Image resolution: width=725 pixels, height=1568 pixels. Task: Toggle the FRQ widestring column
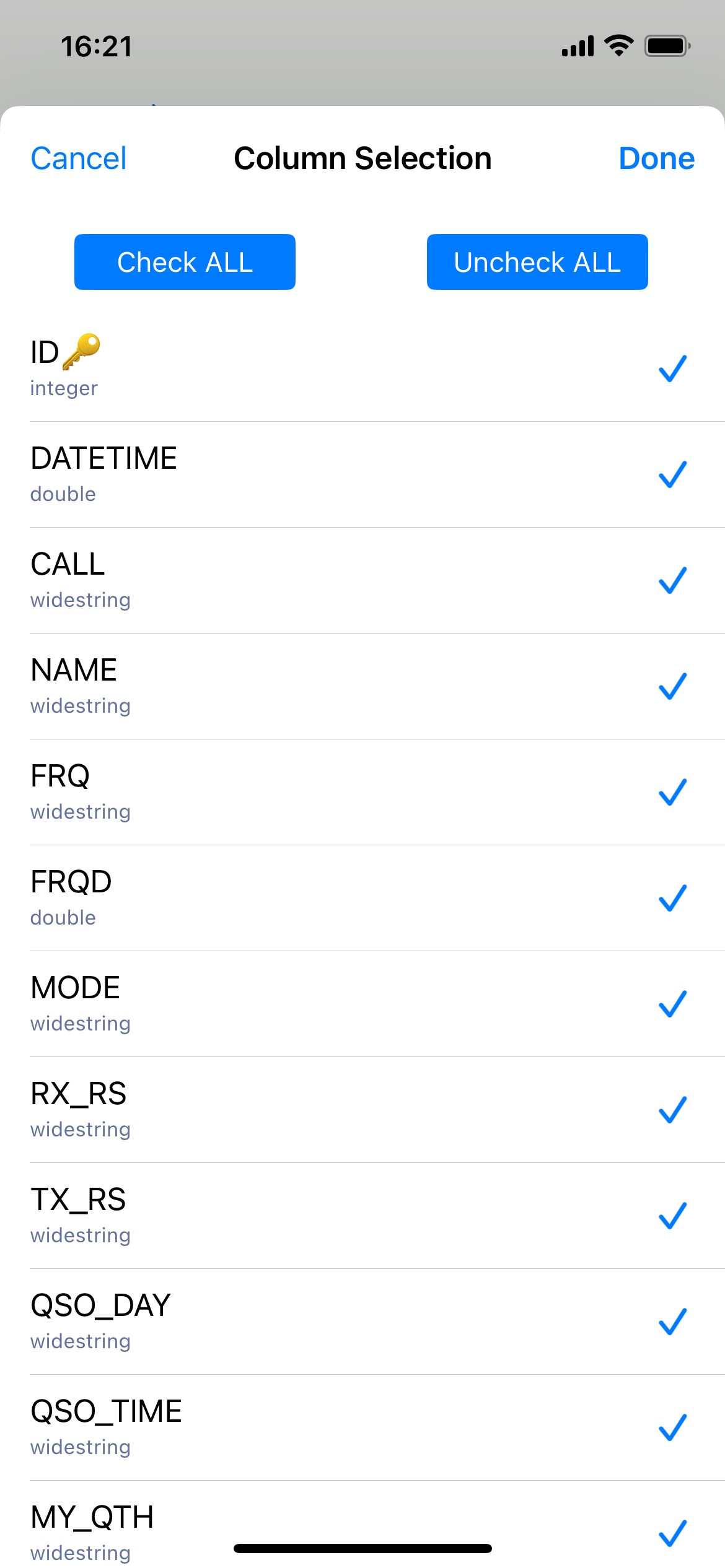362,793
